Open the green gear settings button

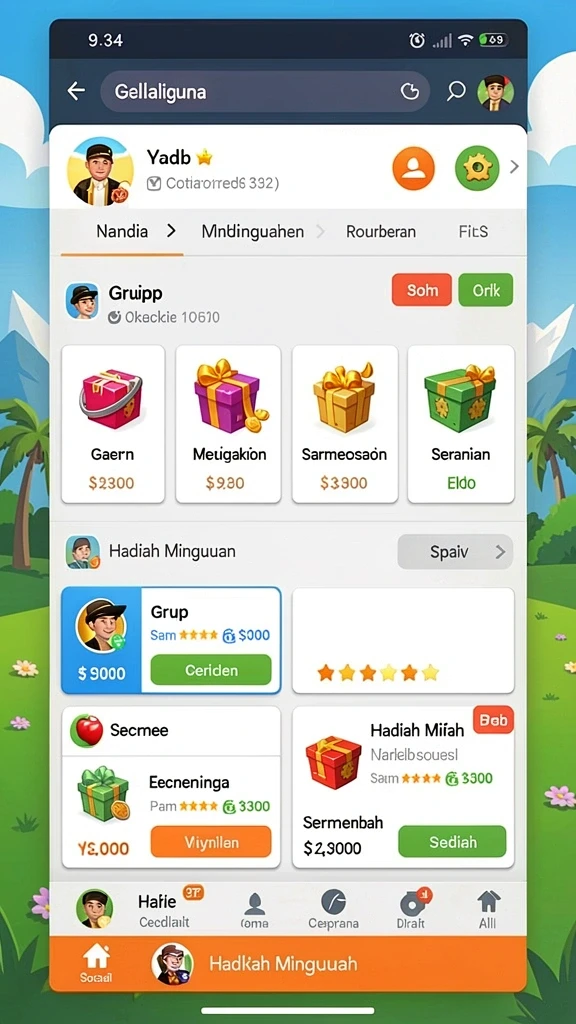[x=477, y=168]
